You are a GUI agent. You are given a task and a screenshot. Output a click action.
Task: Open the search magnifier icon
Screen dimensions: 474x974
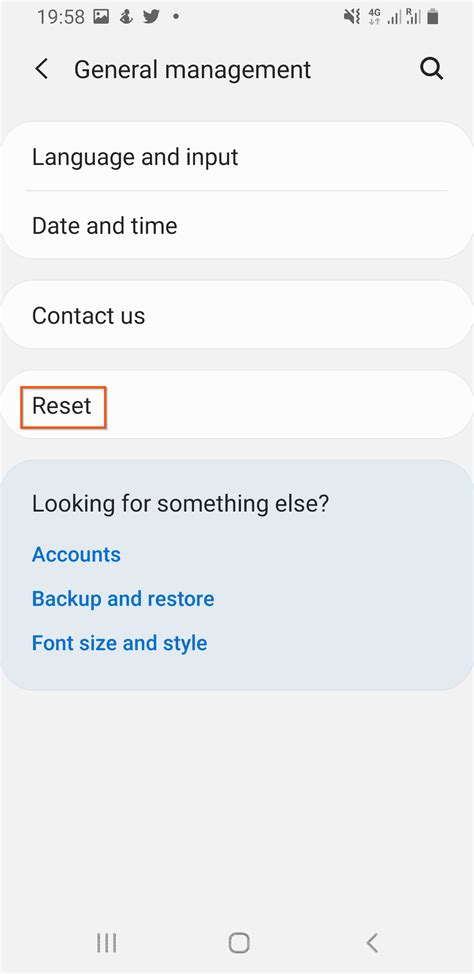pyautogui.click(x=431, y=69)
